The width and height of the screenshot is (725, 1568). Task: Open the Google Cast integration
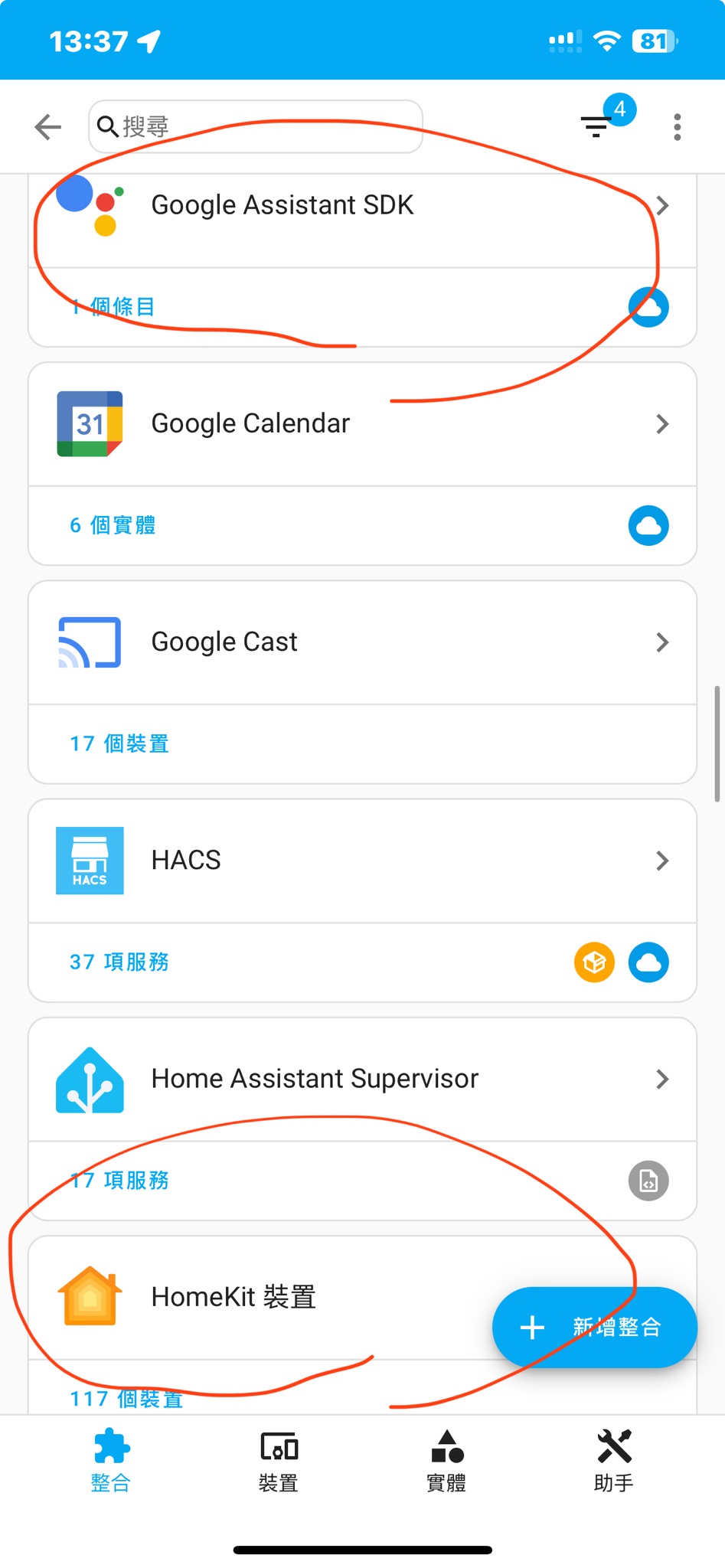[x=361, y=642]
